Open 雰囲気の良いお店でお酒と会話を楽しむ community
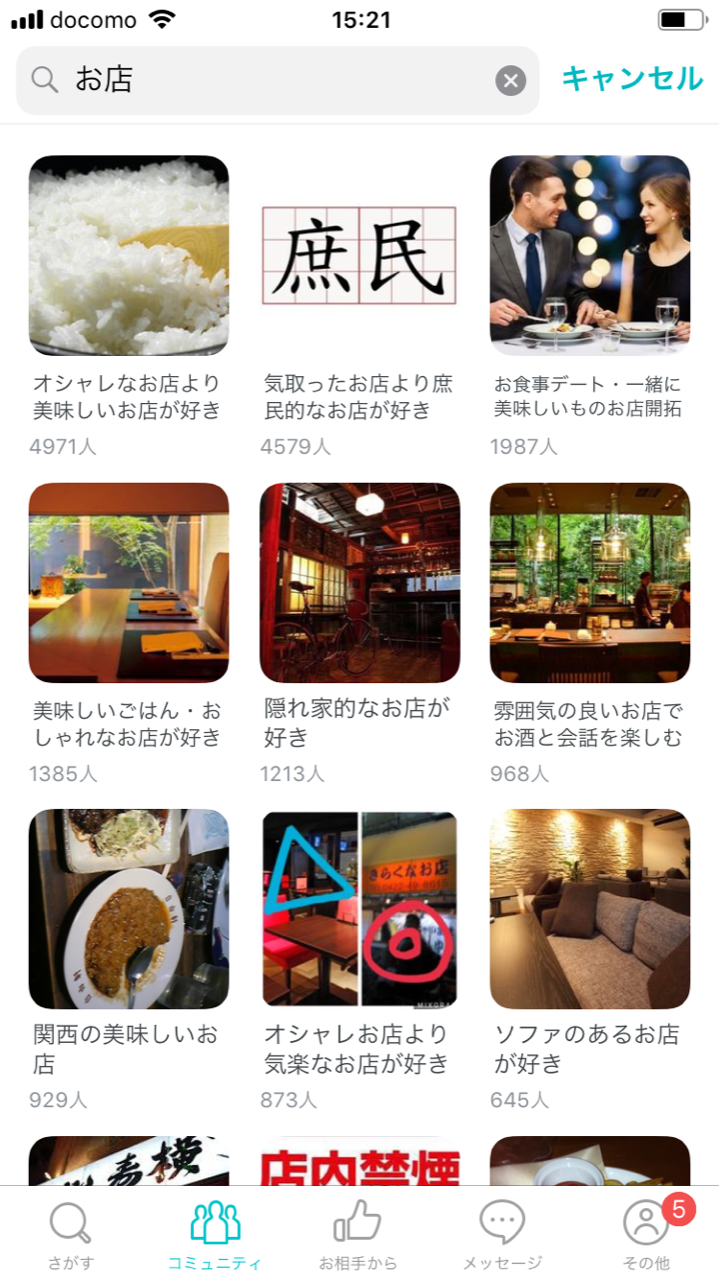The image size is (719, 1280). click(x=590, y=583)
